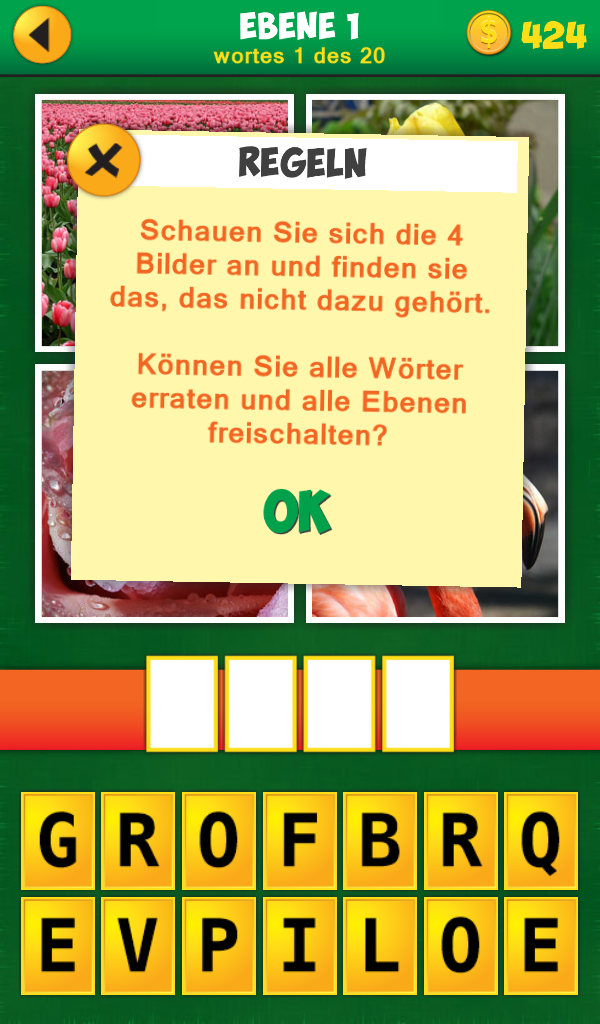
Task: Select the letter G tile
Action: pos(58,841)
